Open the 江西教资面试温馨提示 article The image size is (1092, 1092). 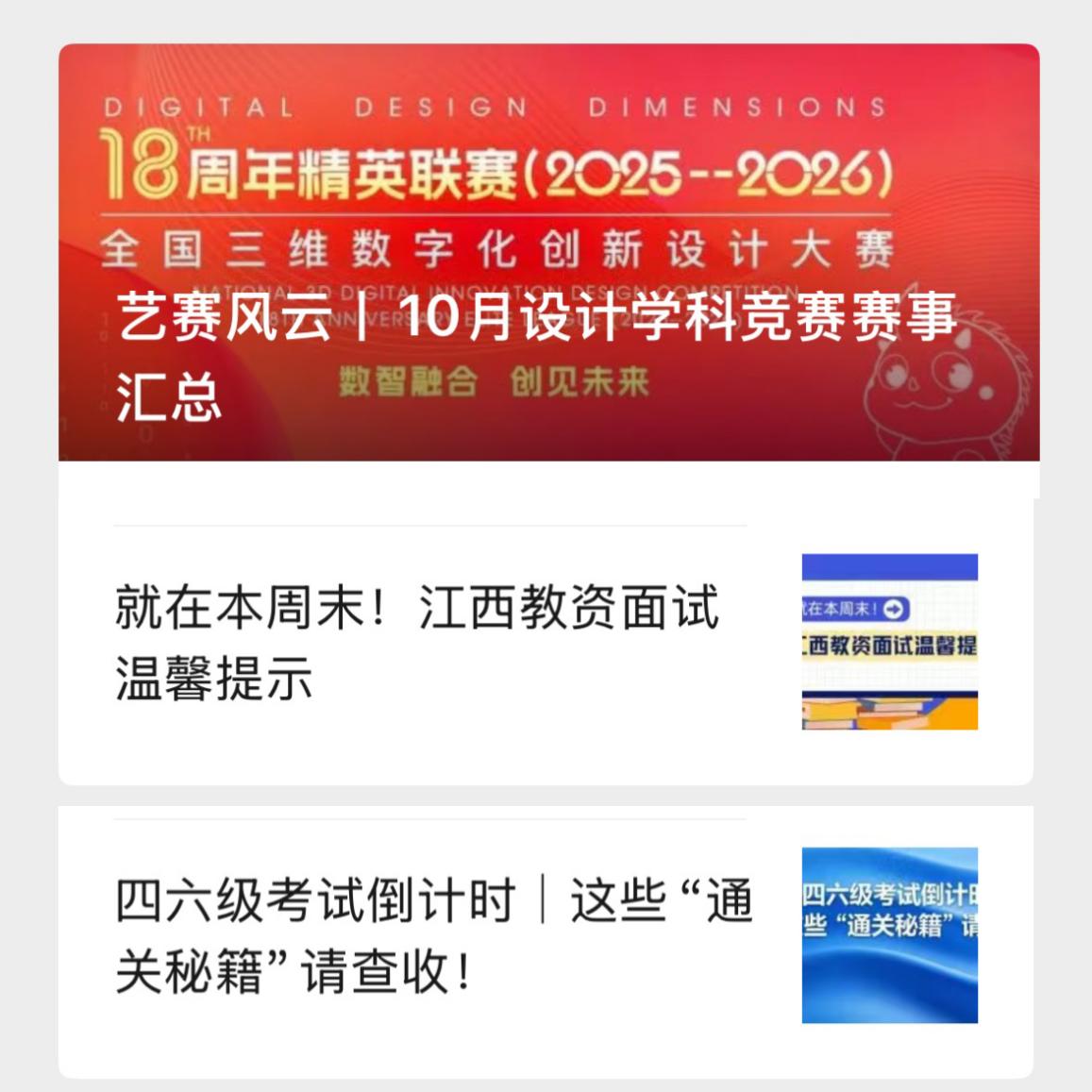417,642
